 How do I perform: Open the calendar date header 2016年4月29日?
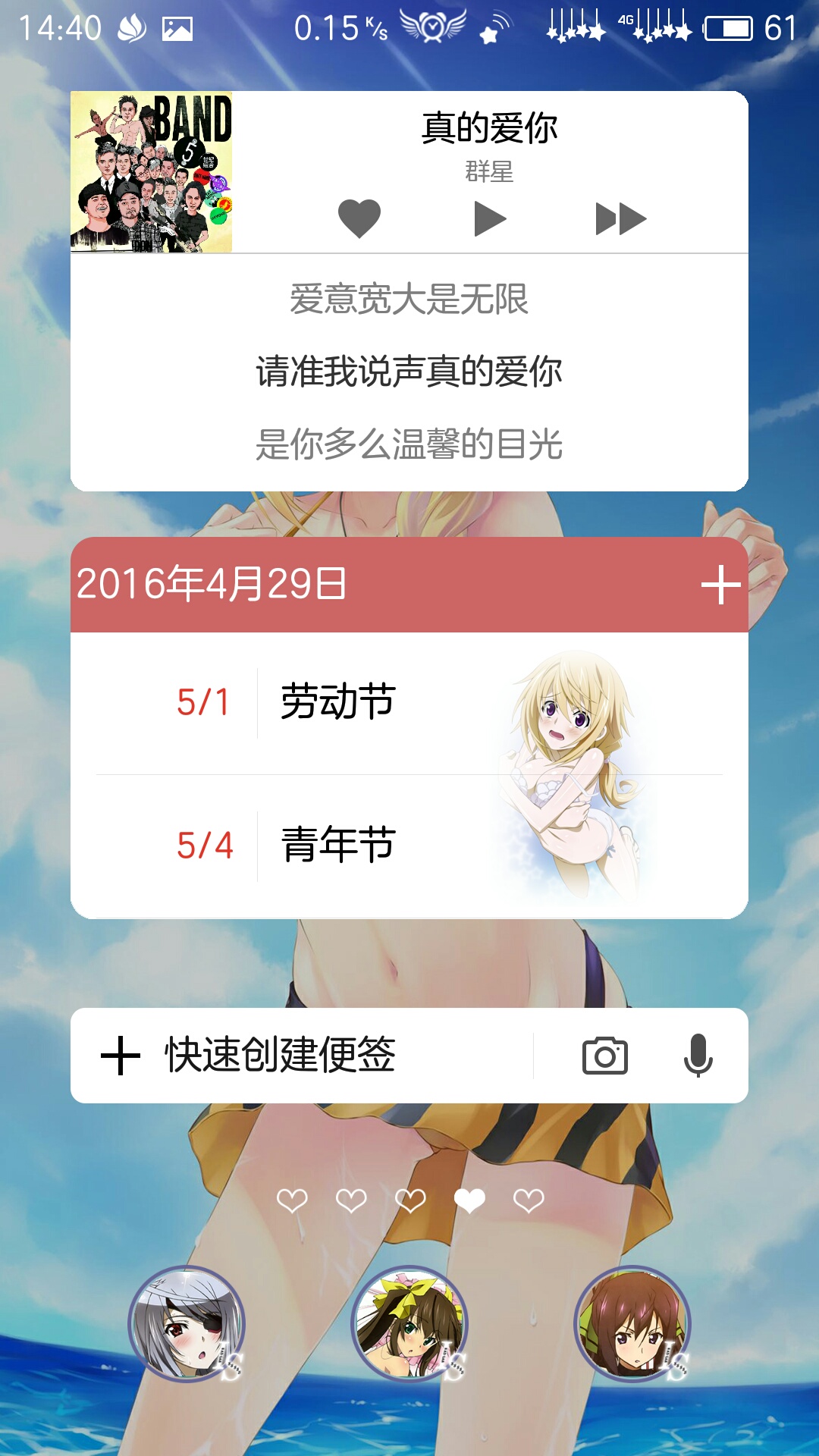212,584
